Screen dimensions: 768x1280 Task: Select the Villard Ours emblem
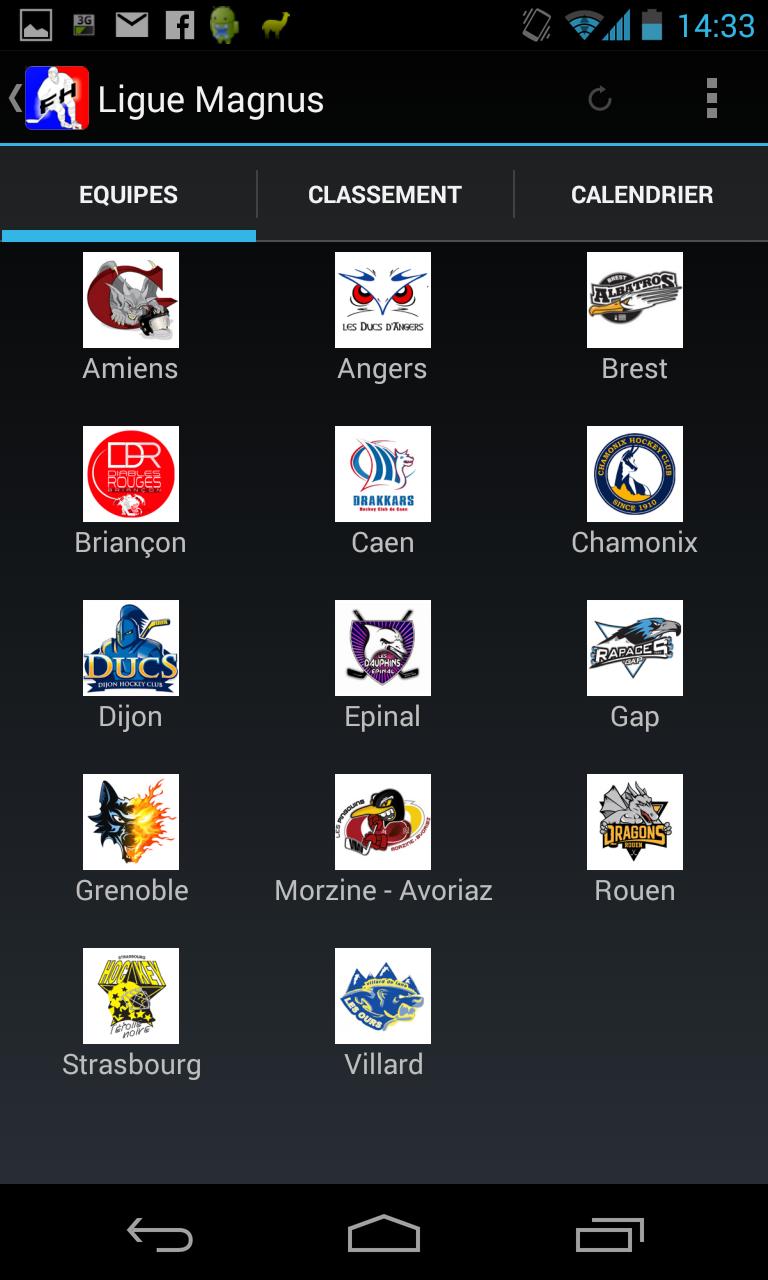click(x=382, y=995)
